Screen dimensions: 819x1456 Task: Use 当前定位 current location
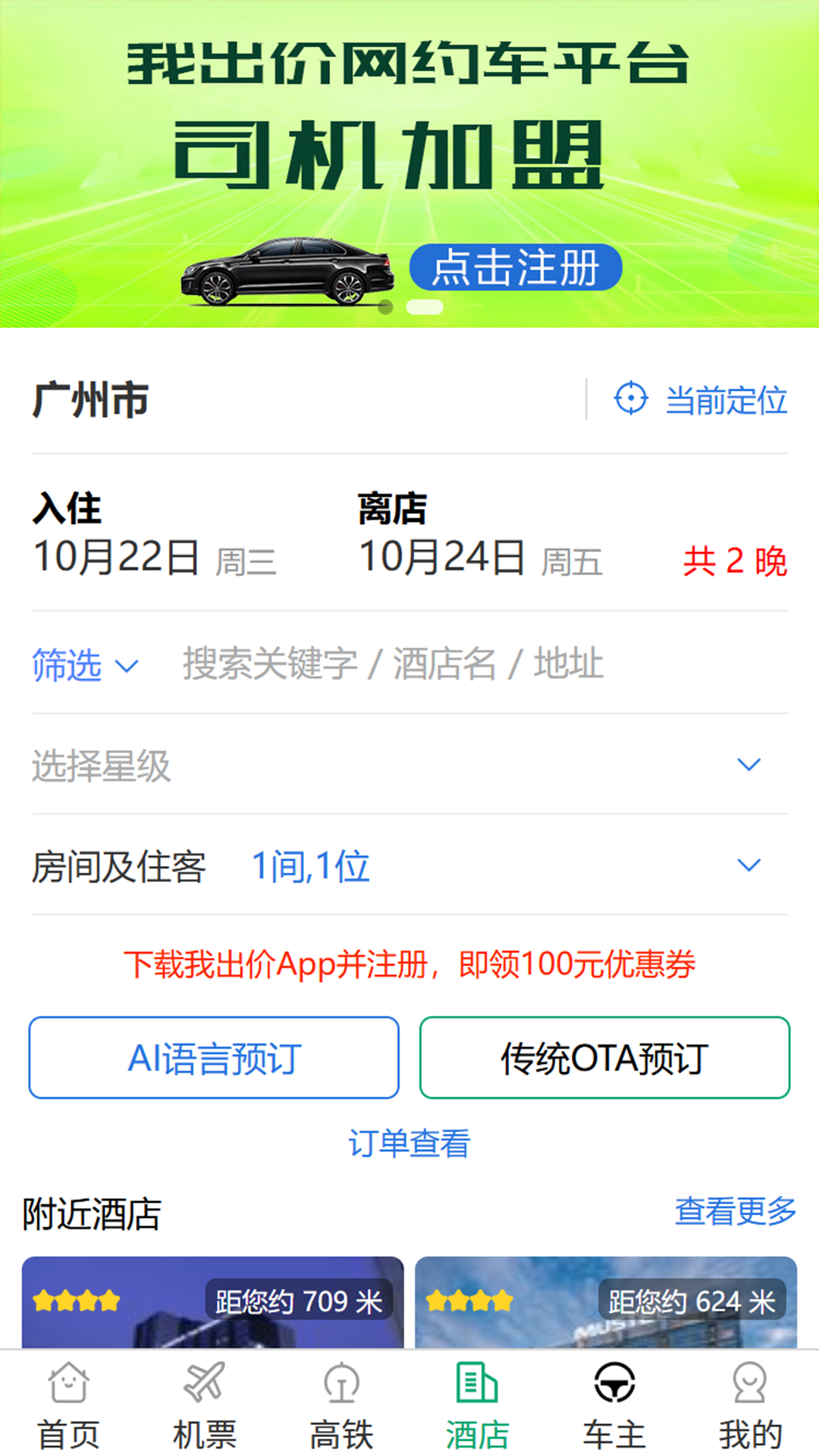pyautogui.click(x=701, y=400)
